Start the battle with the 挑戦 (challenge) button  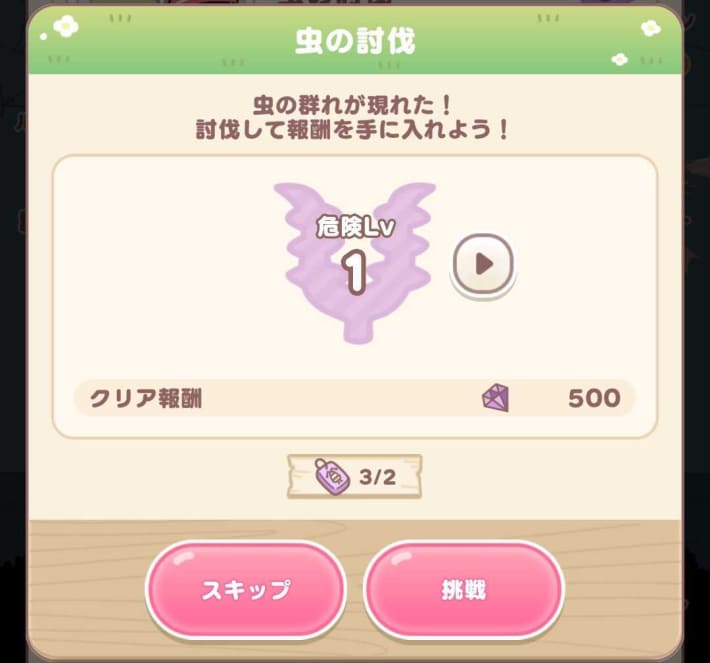(x=463, y=590)
